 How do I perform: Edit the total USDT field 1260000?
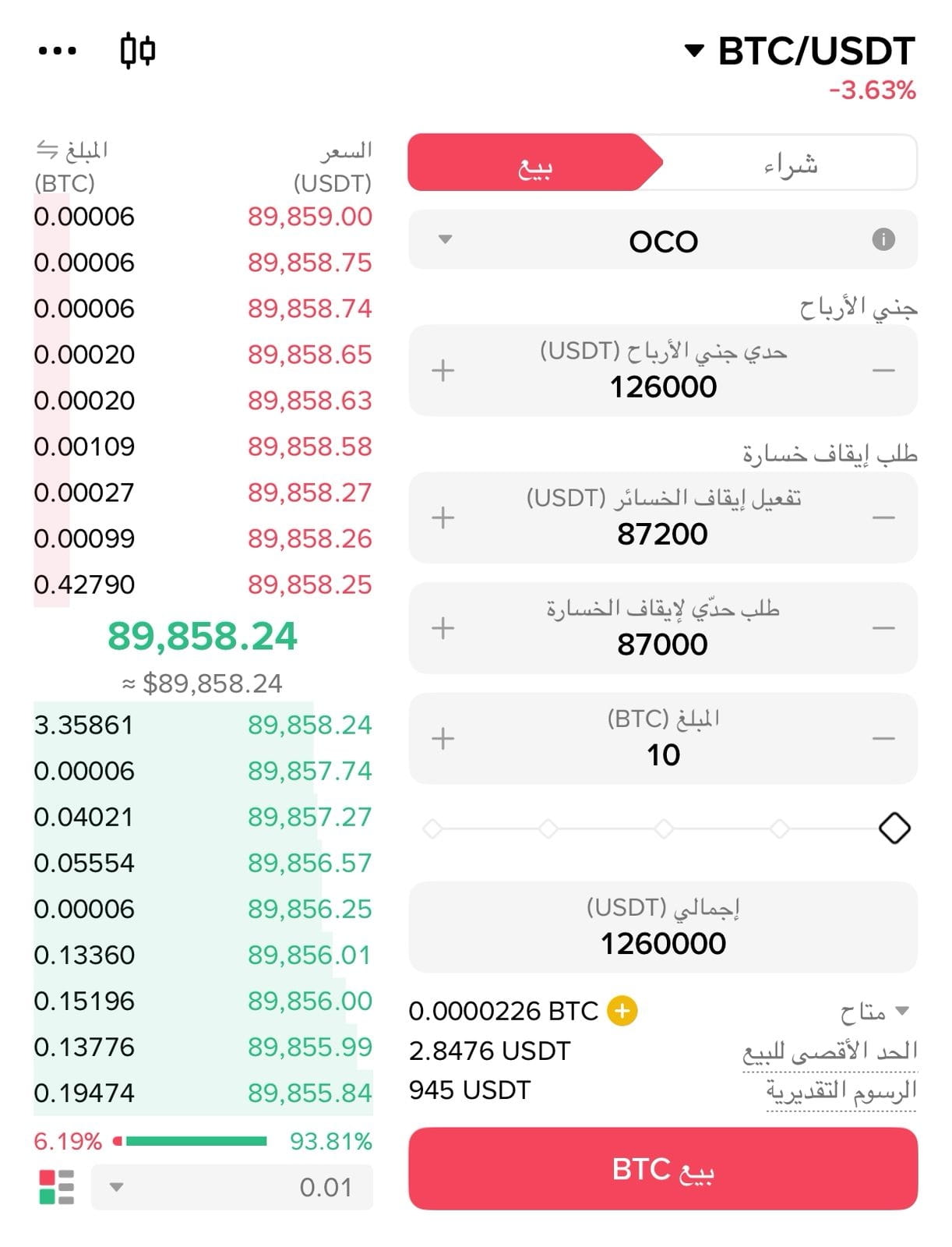coord(662,943)
